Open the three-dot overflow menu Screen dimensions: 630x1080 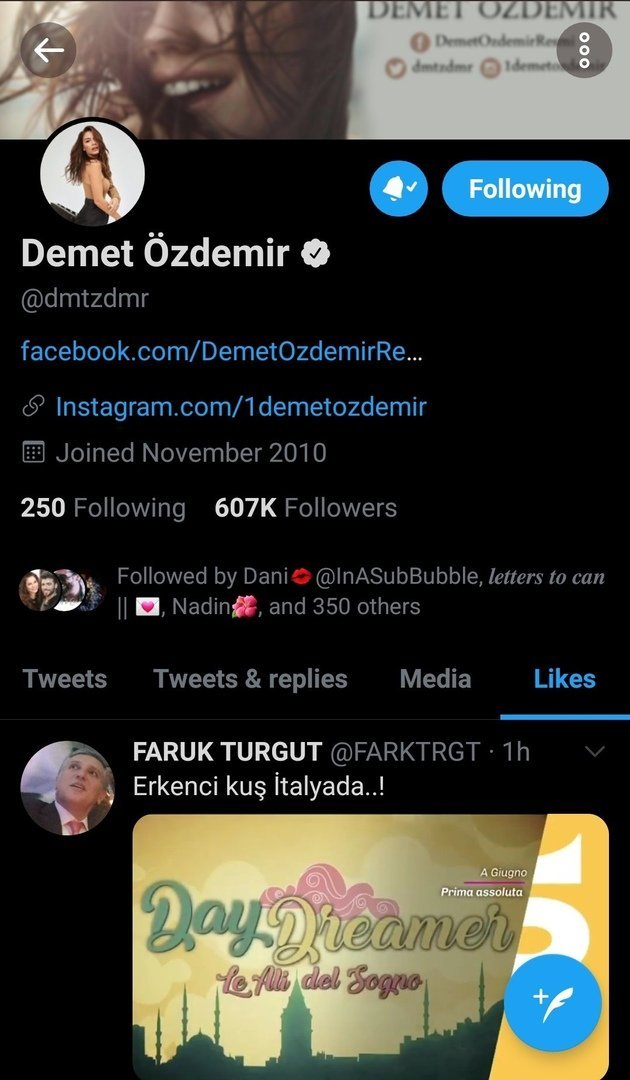tap(584, 50)
